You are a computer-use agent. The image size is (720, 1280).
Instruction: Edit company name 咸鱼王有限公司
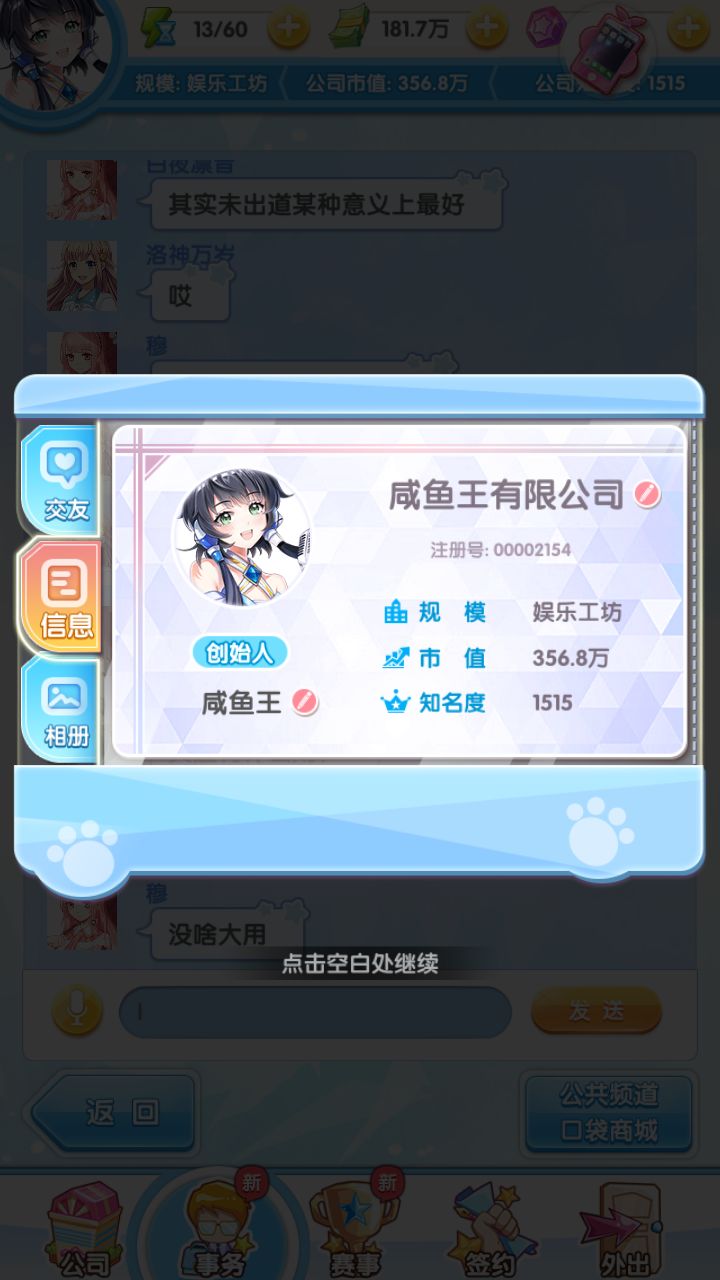pyautogui.click(x=647, y=494)
